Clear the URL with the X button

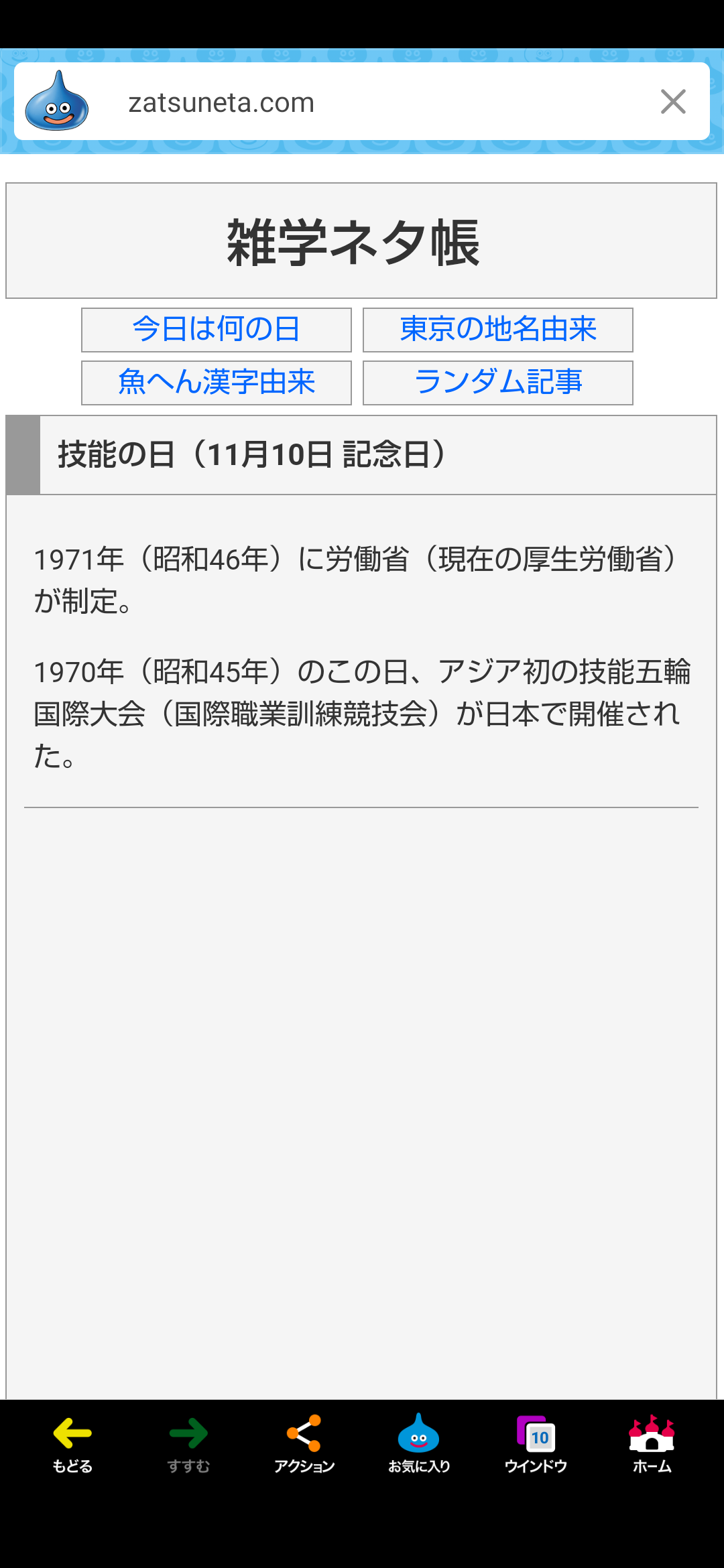pos(673,102)
